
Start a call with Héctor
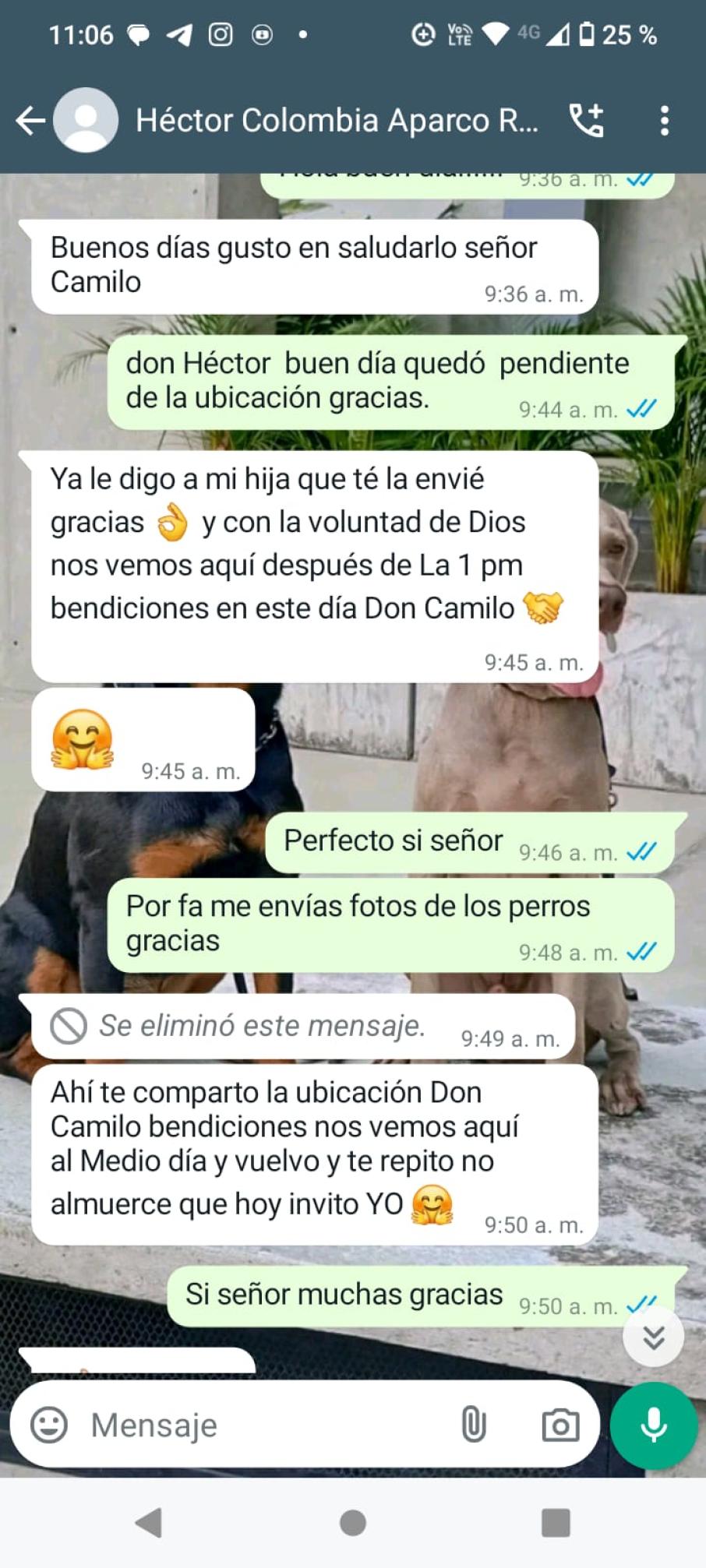(586, 121)
